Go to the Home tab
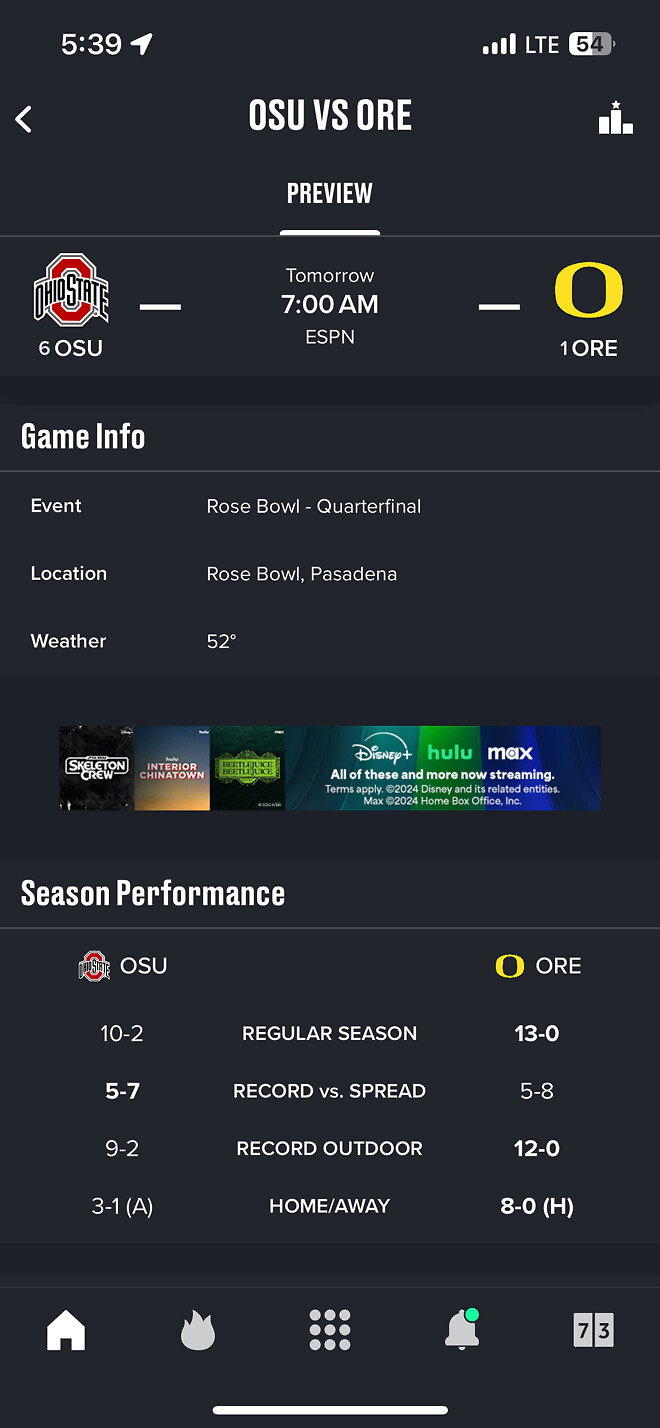 pyautogui.click(x=66, y=1331)
